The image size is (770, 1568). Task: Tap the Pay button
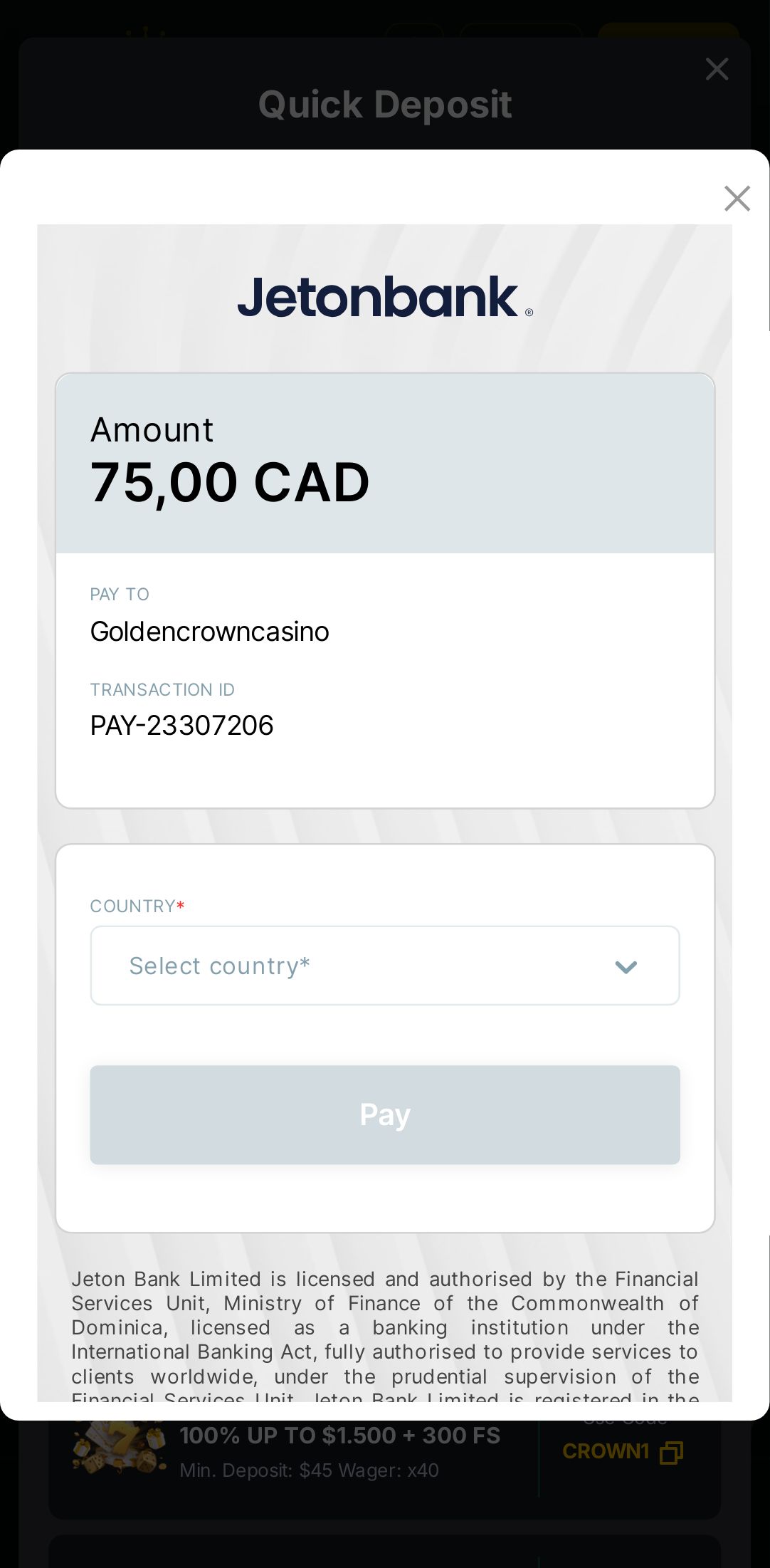pos(384,1114)
